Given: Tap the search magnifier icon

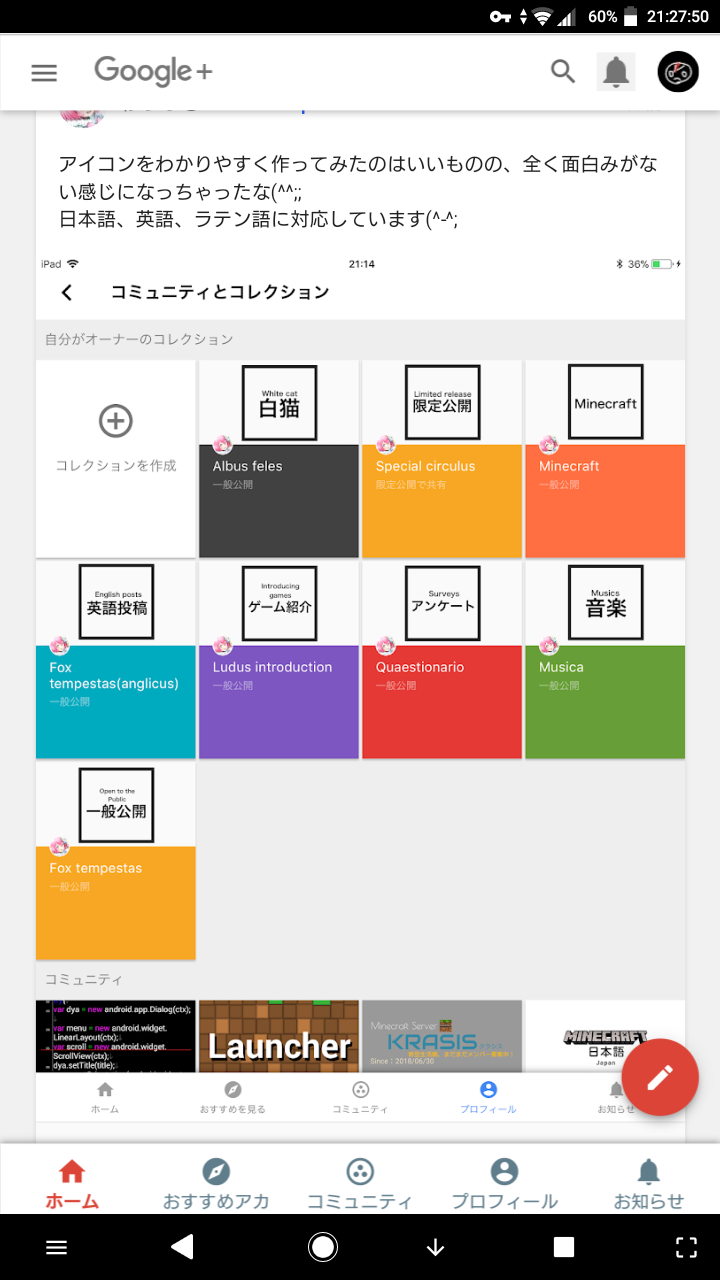Looking at the screenshot, I should click(x=563, y=71).
